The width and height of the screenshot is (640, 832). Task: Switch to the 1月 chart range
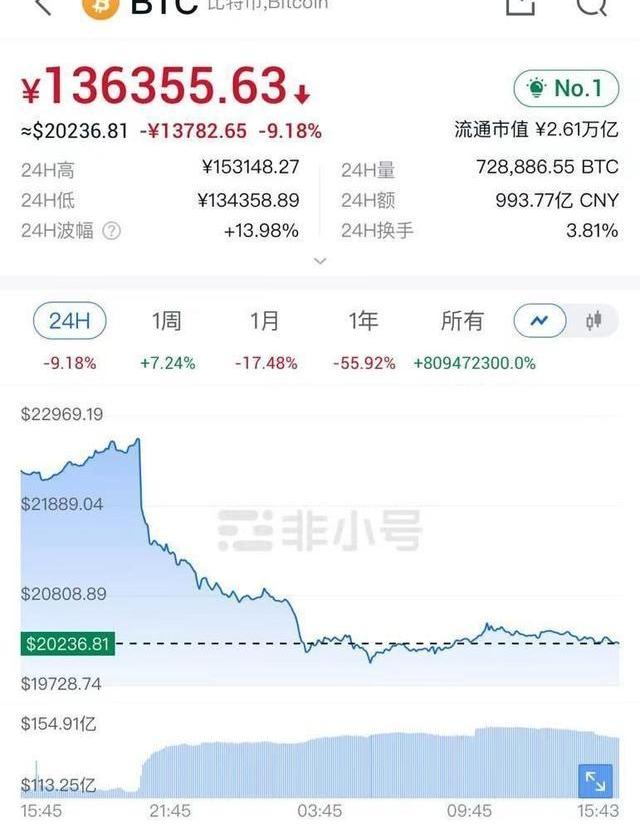[x=265, y=321]
